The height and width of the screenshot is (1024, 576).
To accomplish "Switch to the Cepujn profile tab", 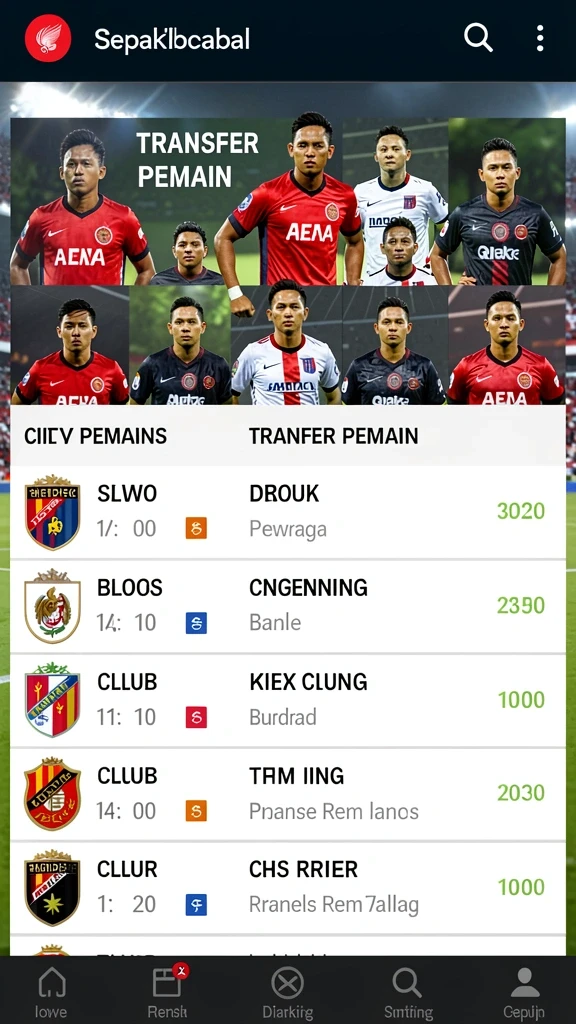I will (x=524, y=991).
